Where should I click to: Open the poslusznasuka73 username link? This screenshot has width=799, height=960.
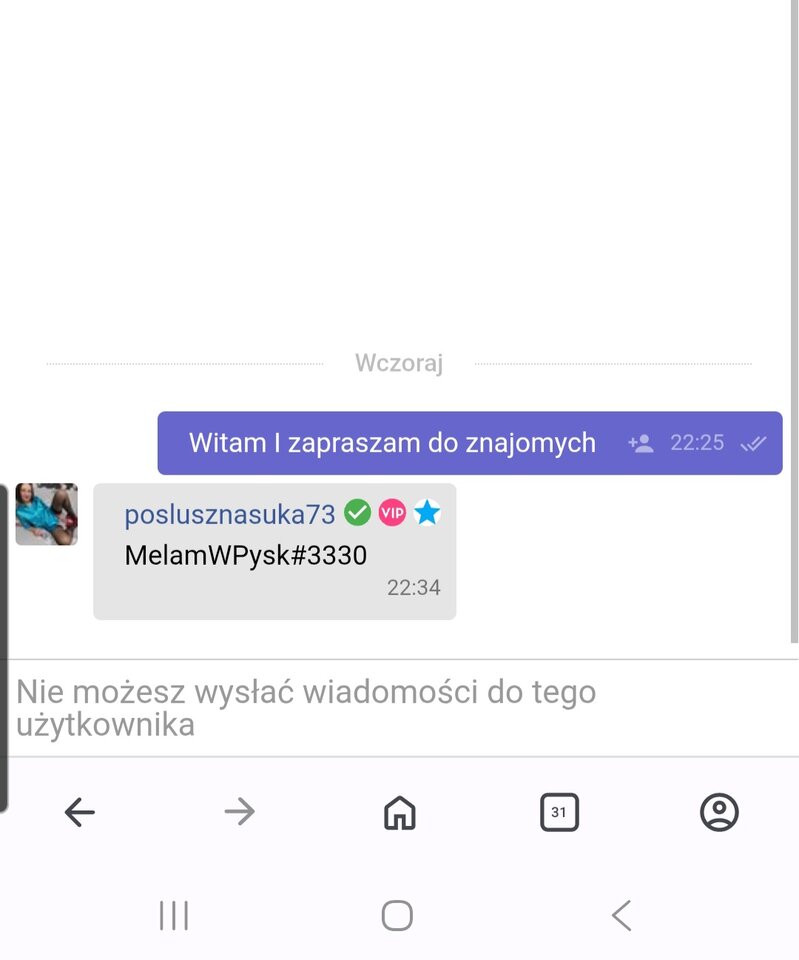(229, 514)
